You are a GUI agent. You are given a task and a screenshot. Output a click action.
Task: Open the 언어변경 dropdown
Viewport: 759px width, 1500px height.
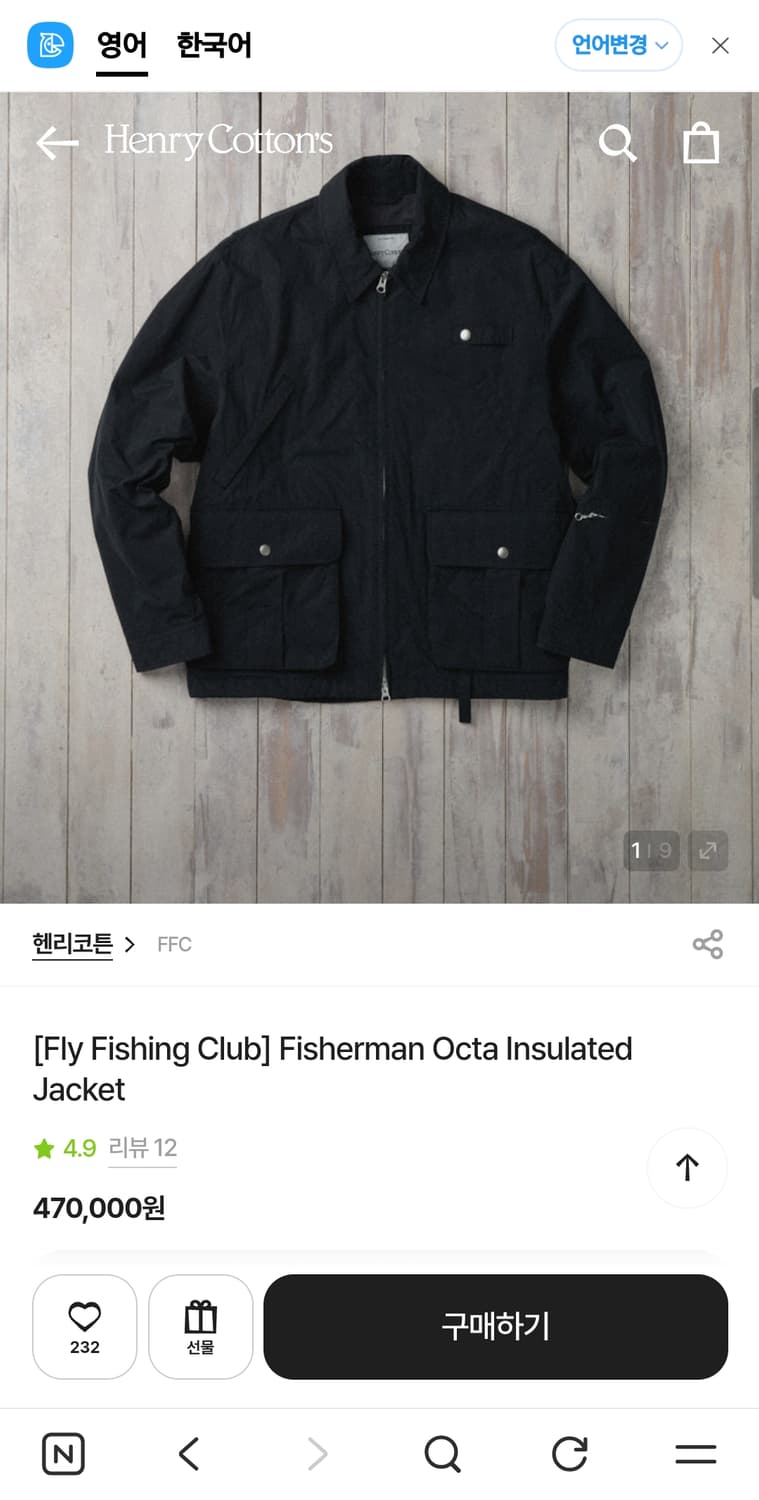tap(618, 45)
